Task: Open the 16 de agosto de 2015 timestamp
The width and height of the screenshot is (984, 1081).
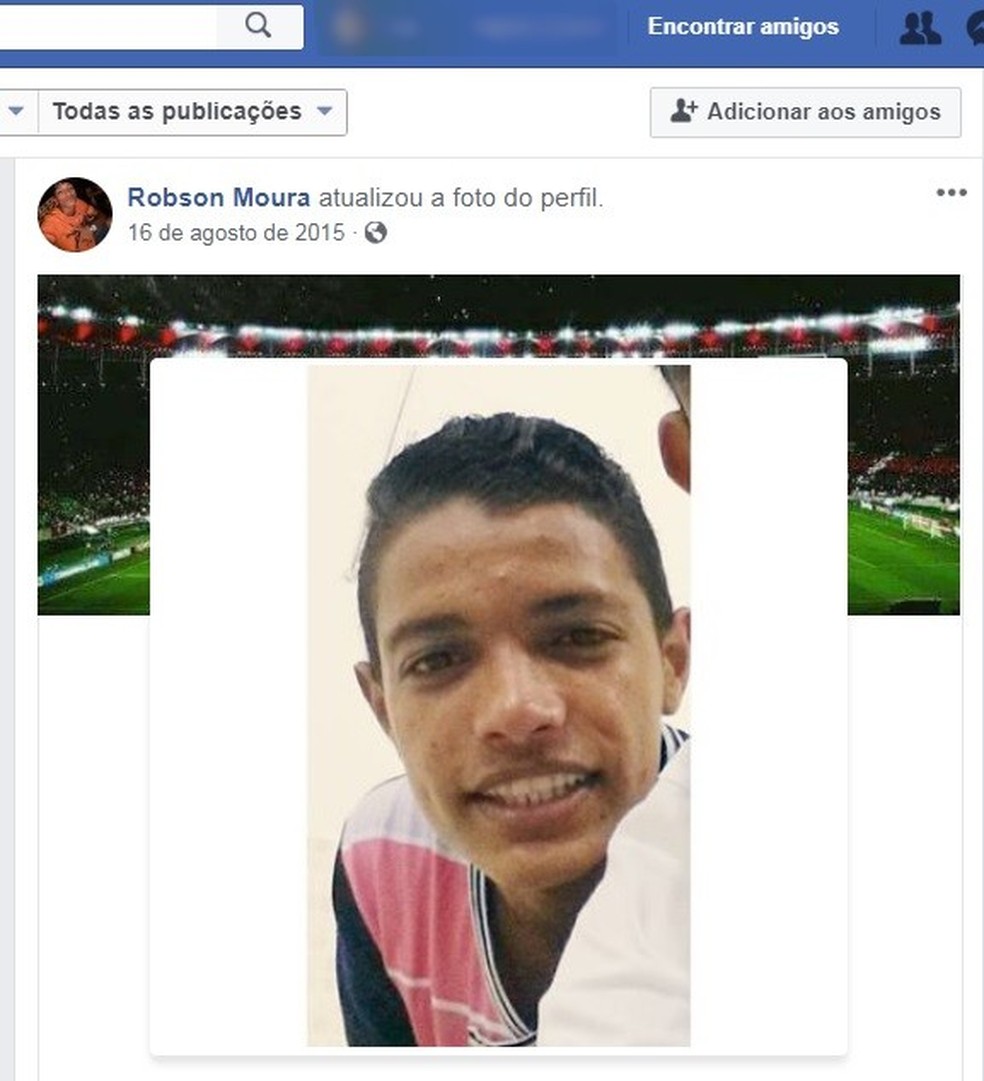Action: click(236, 233)
